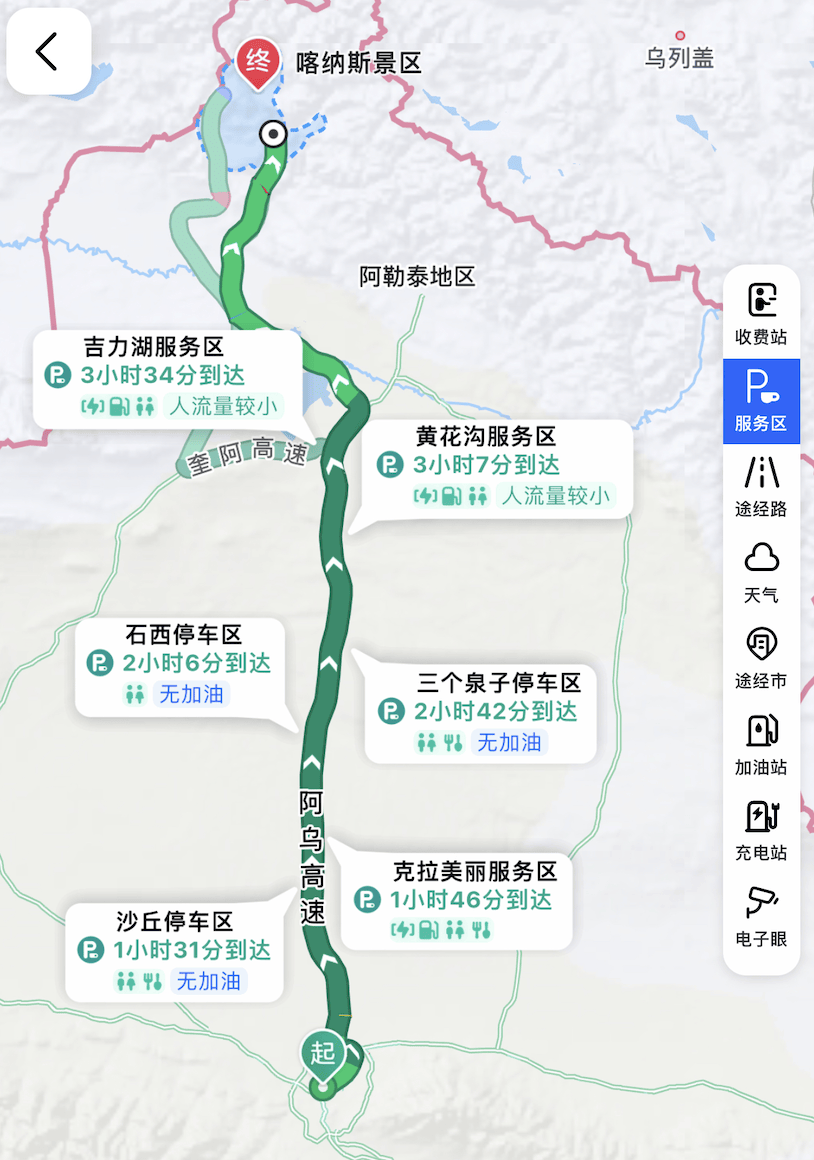This screenshot has height=1160, width=814.
Task: Show gas stations (加油站) on the route
Action: pyautogui.click(x=761, y=744)
